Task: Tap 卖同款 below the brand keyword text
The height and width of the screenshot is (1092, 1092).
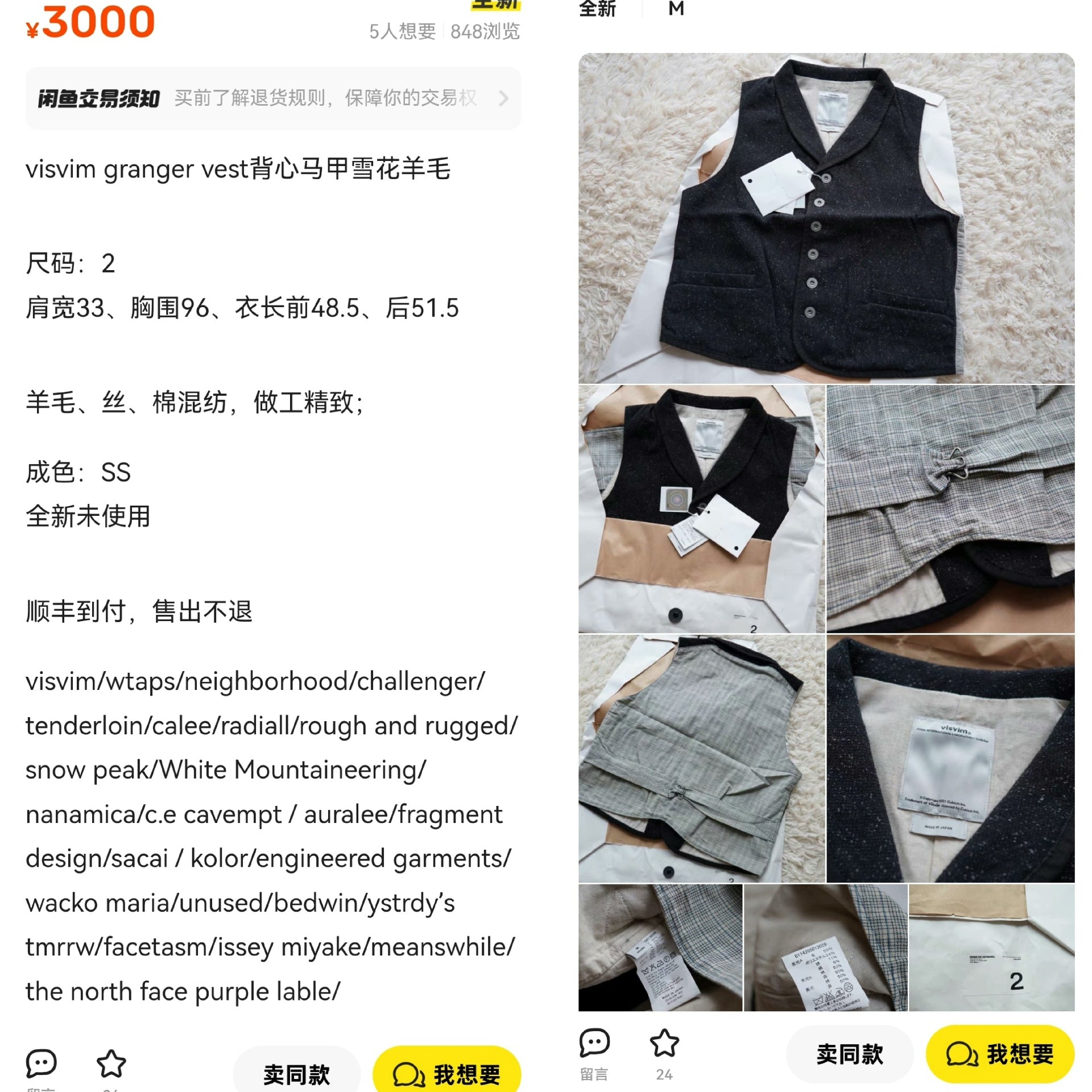Action: (296, 1073)
